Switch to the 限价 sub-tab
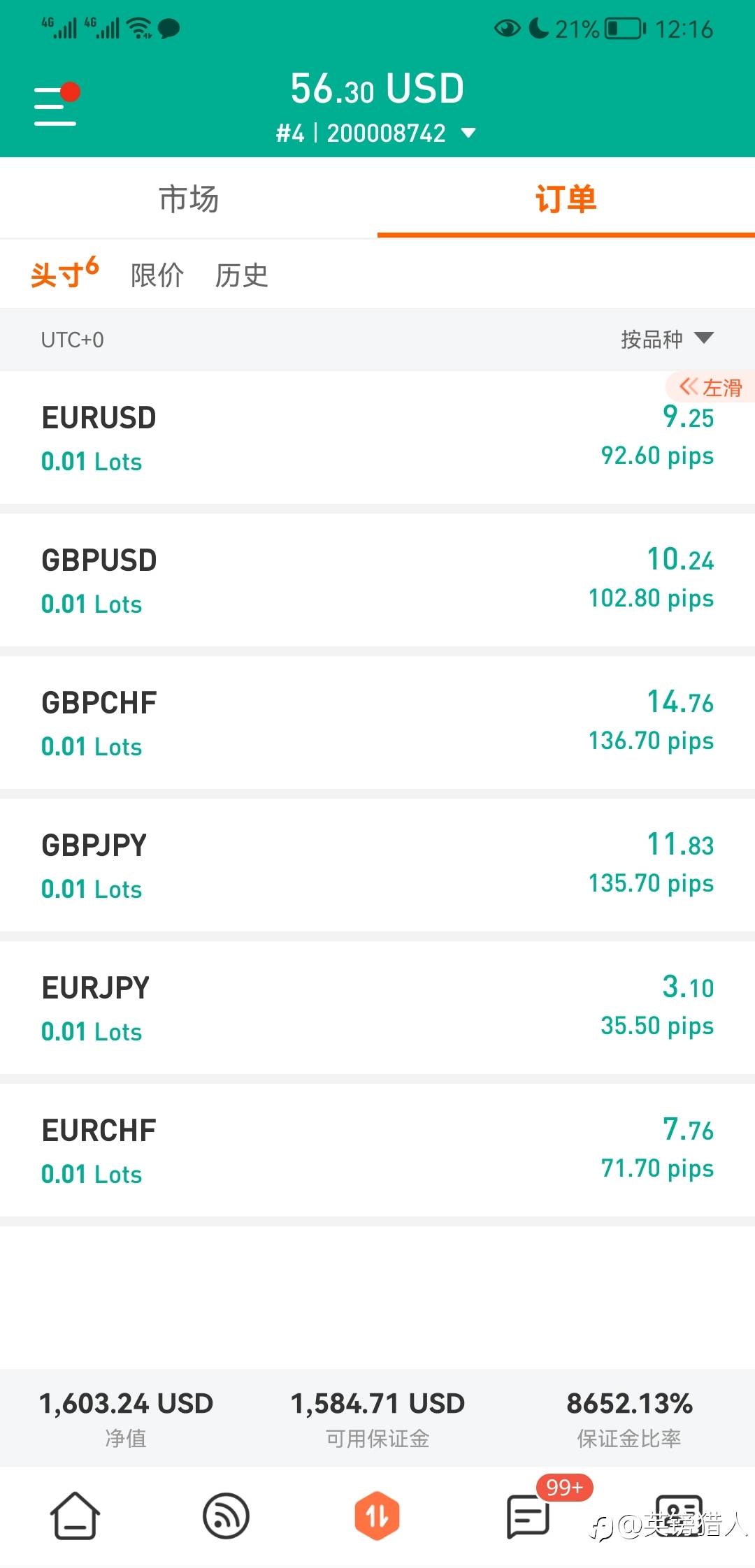Screen dimensions: 755x1568 point(157,275)
